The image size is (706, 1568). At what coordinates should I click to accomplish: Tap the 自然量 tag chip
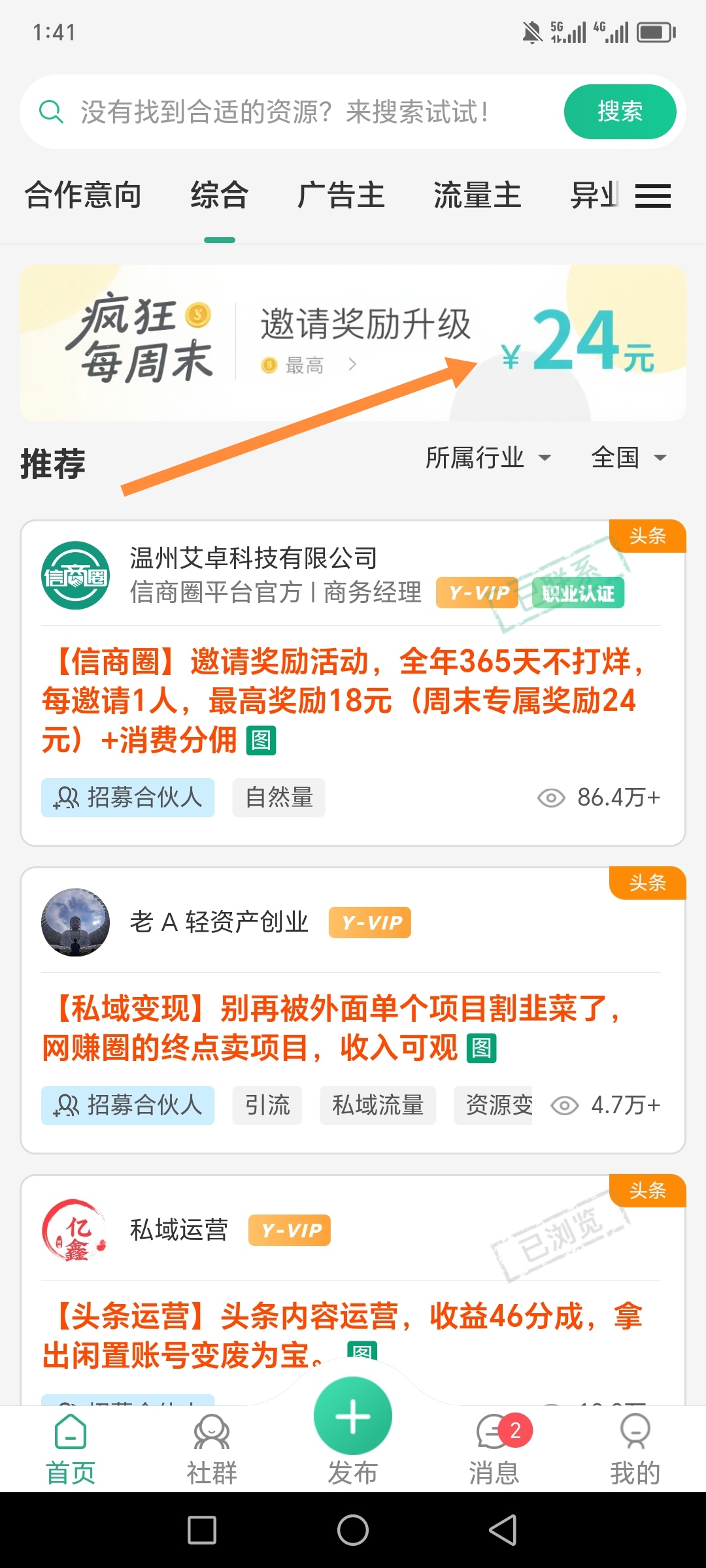pyautogui.click(x=278, y=798)
